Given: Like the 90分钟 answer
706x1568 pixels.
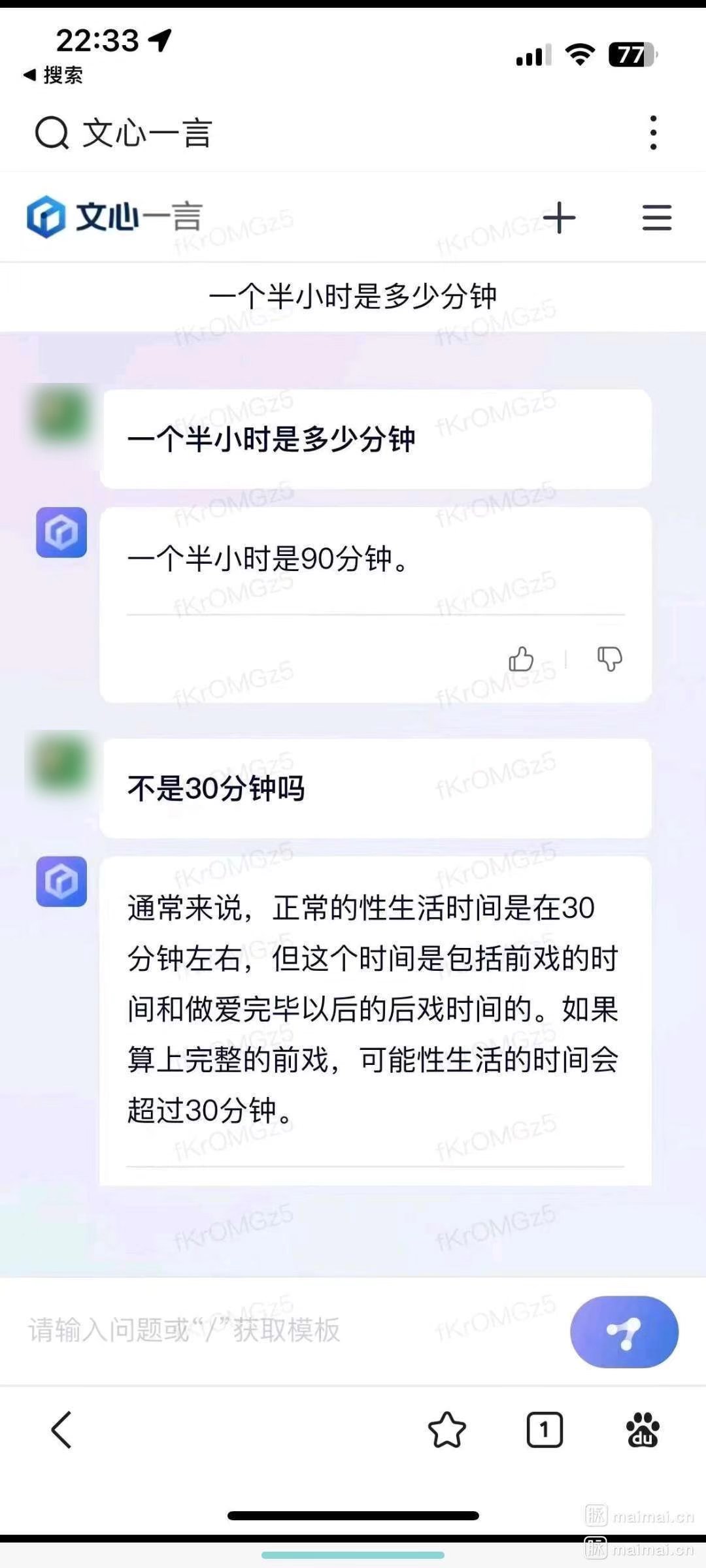Looking at the screenshot, I should pyautogui.click(x=521, y=659).
